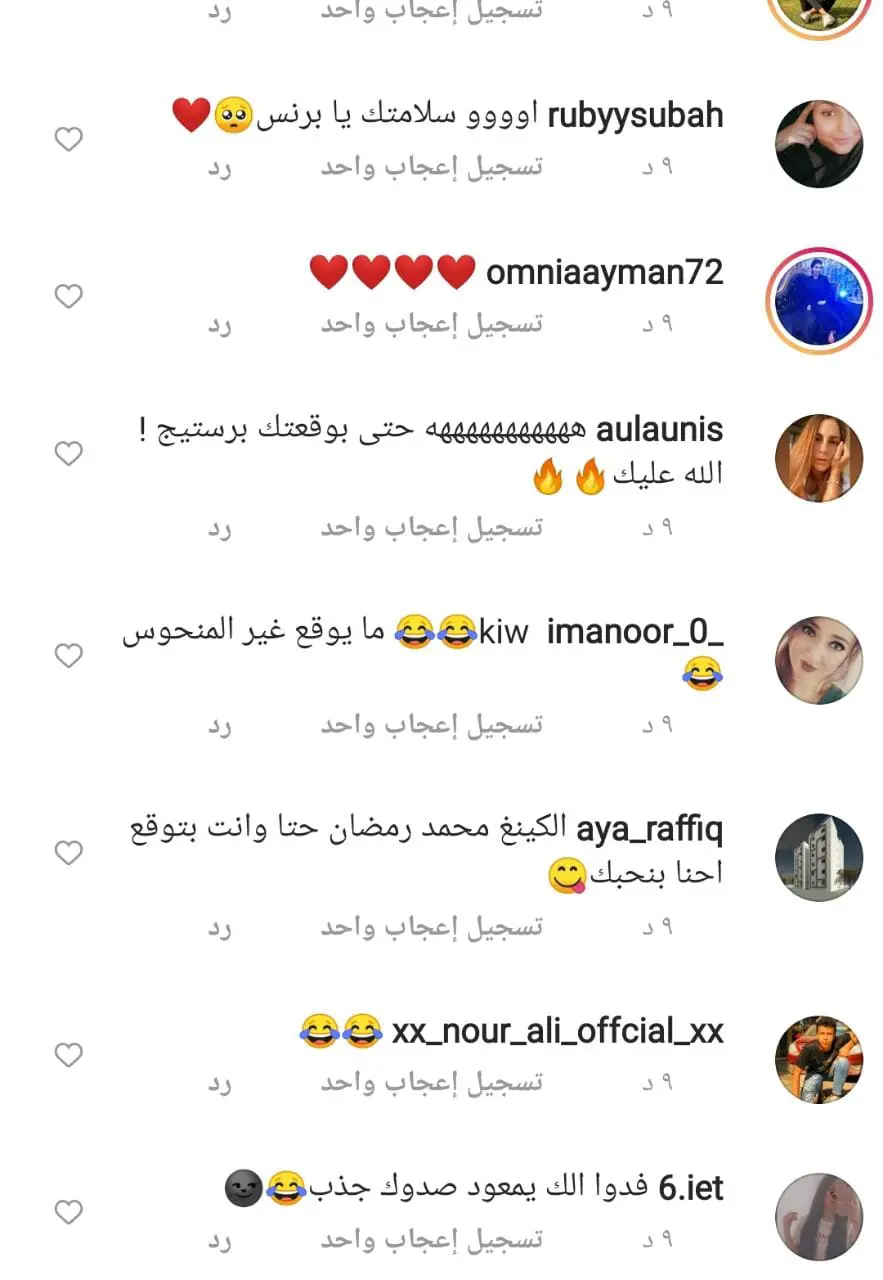Open the aya_raffiq username link
Image resolution: width=883 pixels, height=1280 pixels.
[x=649, y=830]
